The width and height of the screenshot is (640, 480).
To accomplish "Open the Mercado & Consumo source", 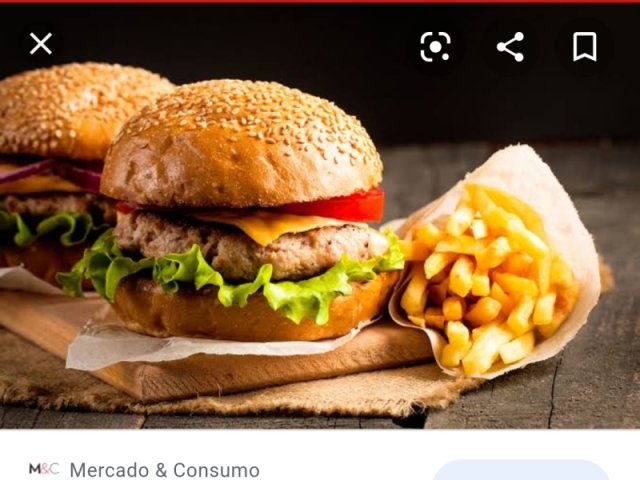I will point(164,469).
